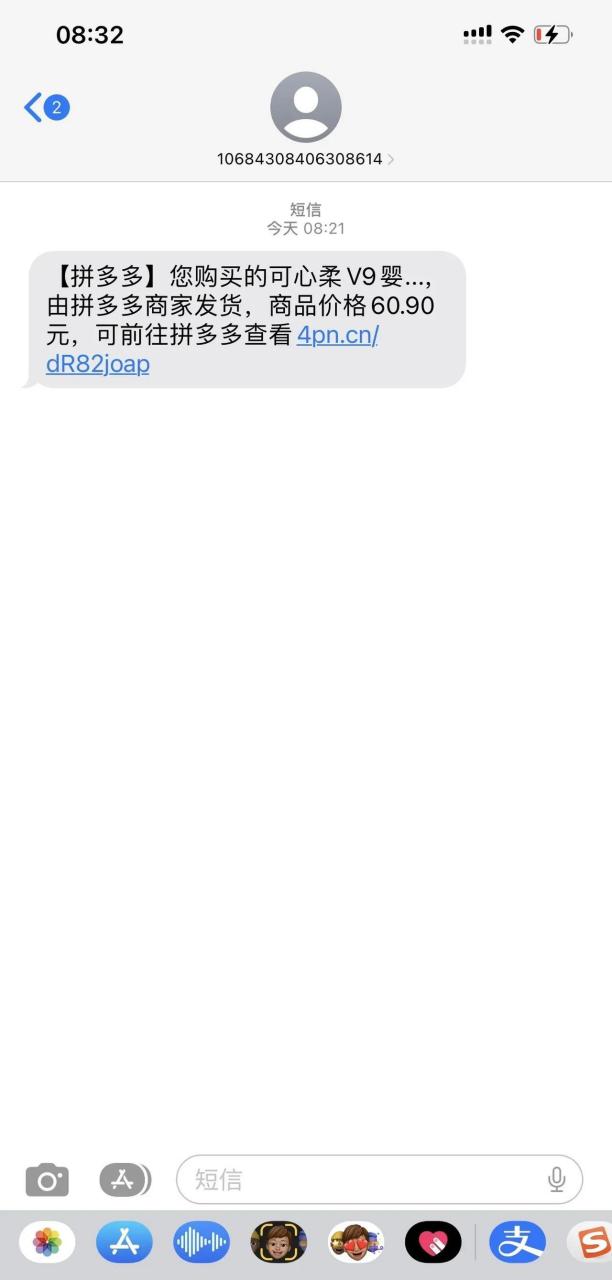
Task: Open the camera to attach a photo
Action: (x=47, y=1180)
